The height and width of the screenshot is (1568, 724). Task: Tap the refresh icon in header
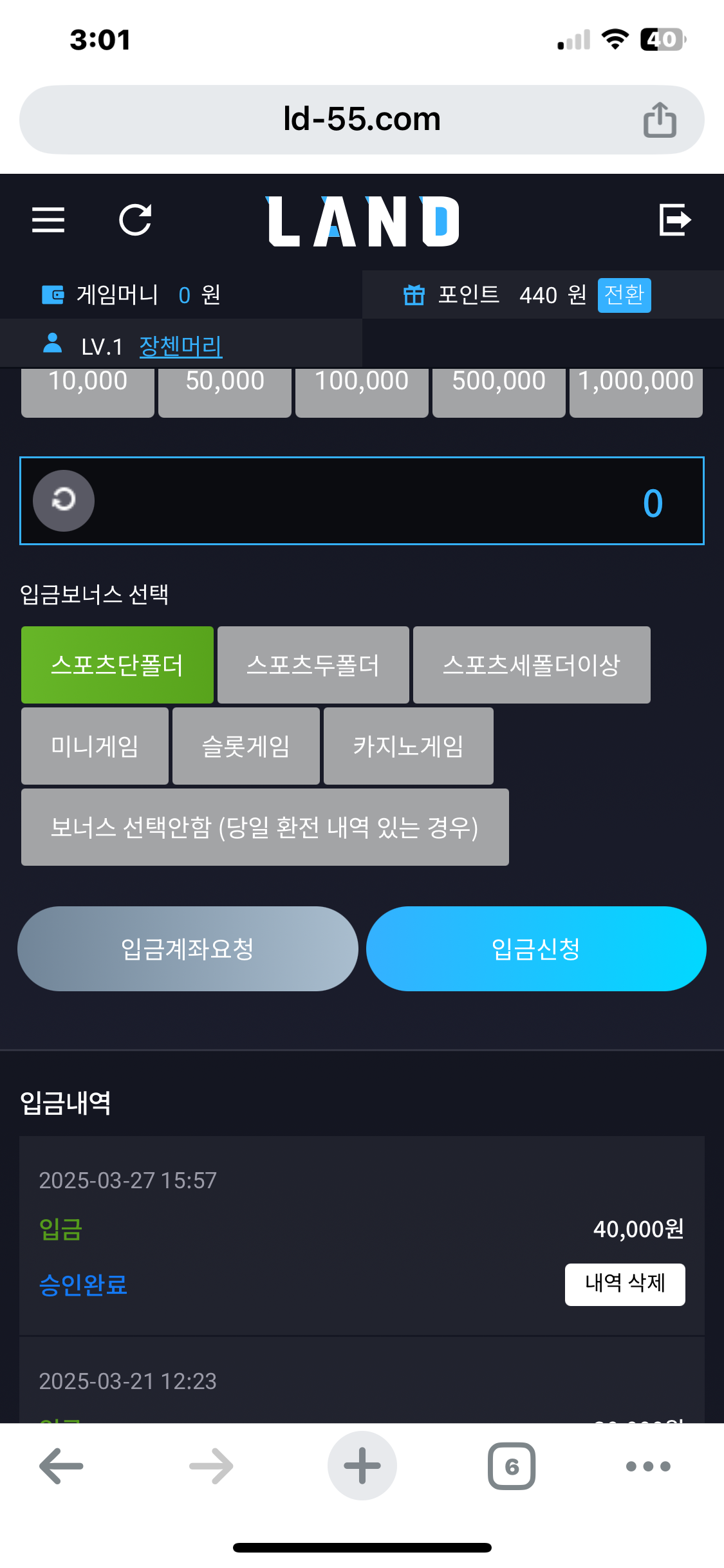135,220
